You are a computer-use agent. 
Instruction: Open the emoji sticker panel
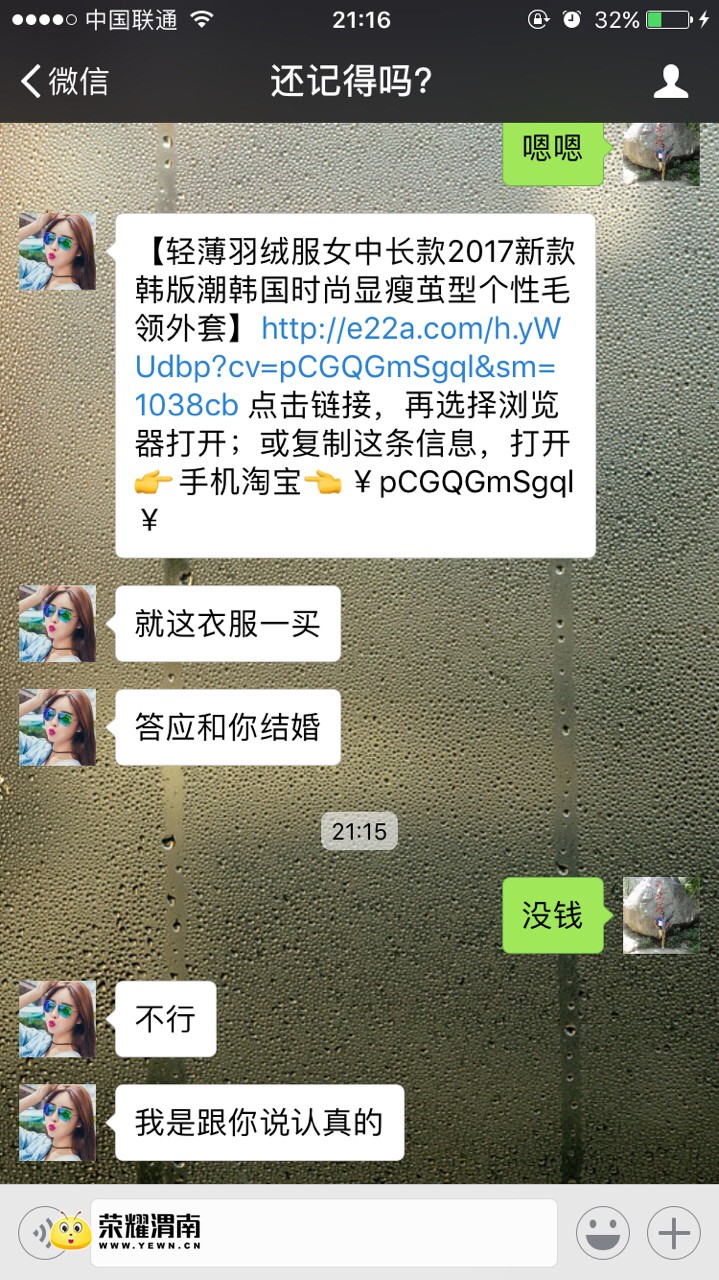click(602, 1233)
